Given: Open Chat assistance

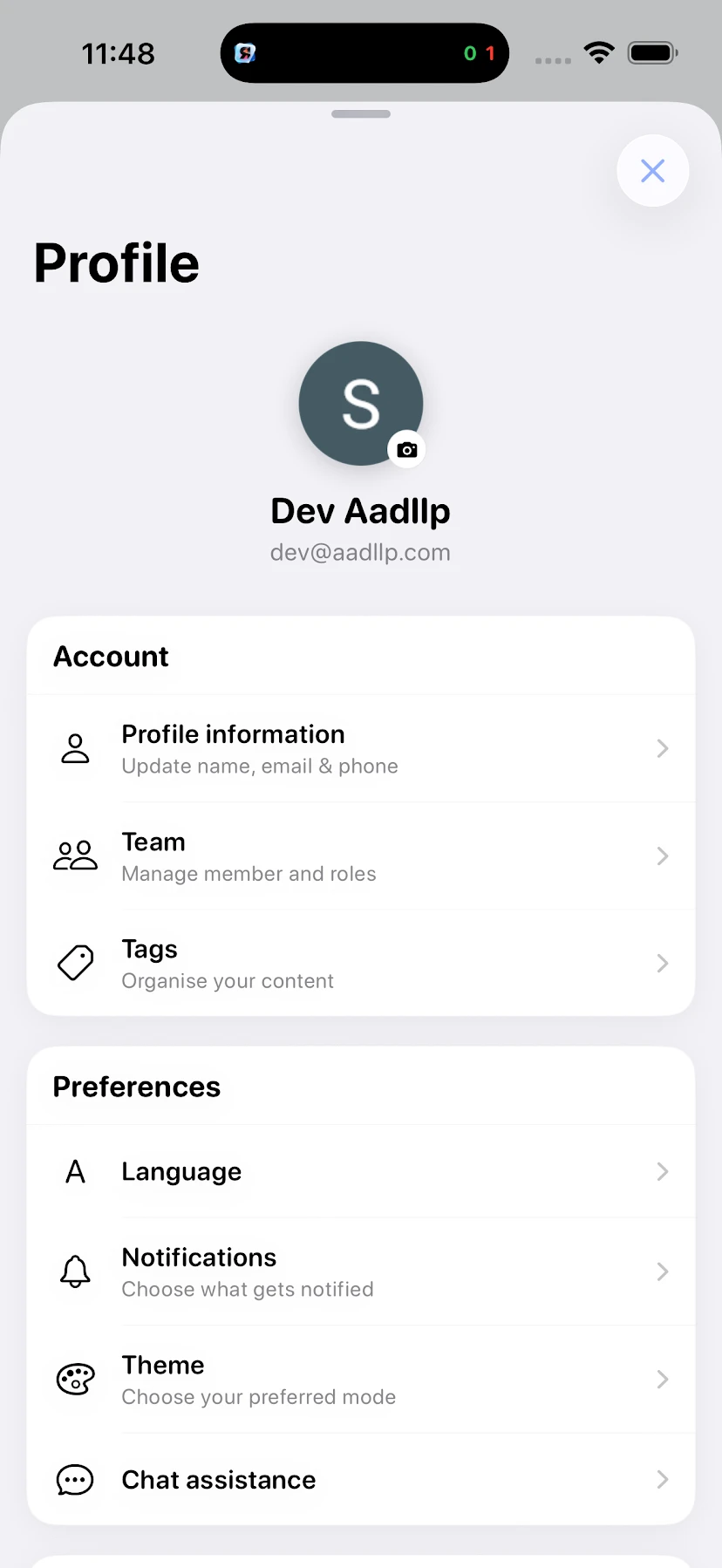Looking at the screenshot, I should (x=361, y=1480).
